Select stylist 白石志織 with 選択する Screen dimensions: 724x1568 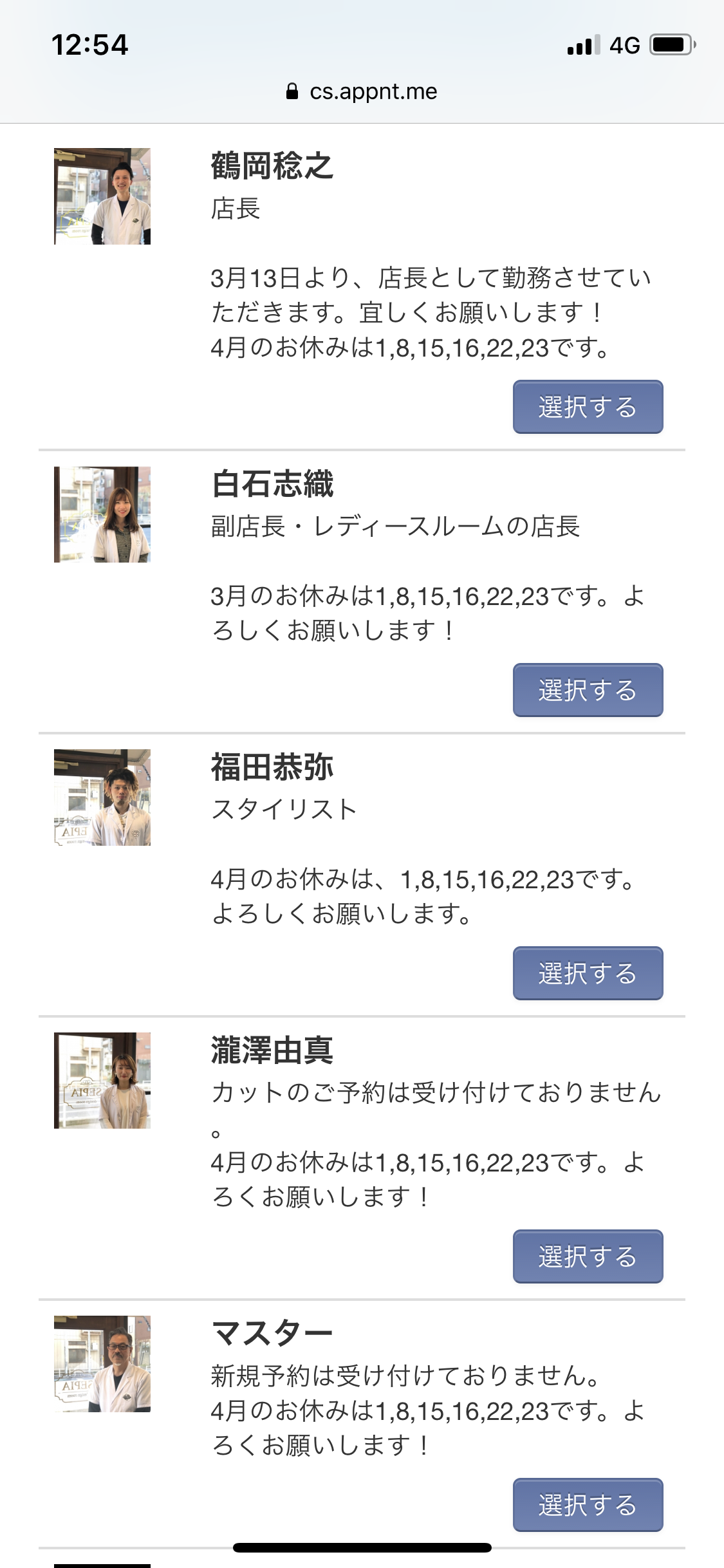point(588,690)
